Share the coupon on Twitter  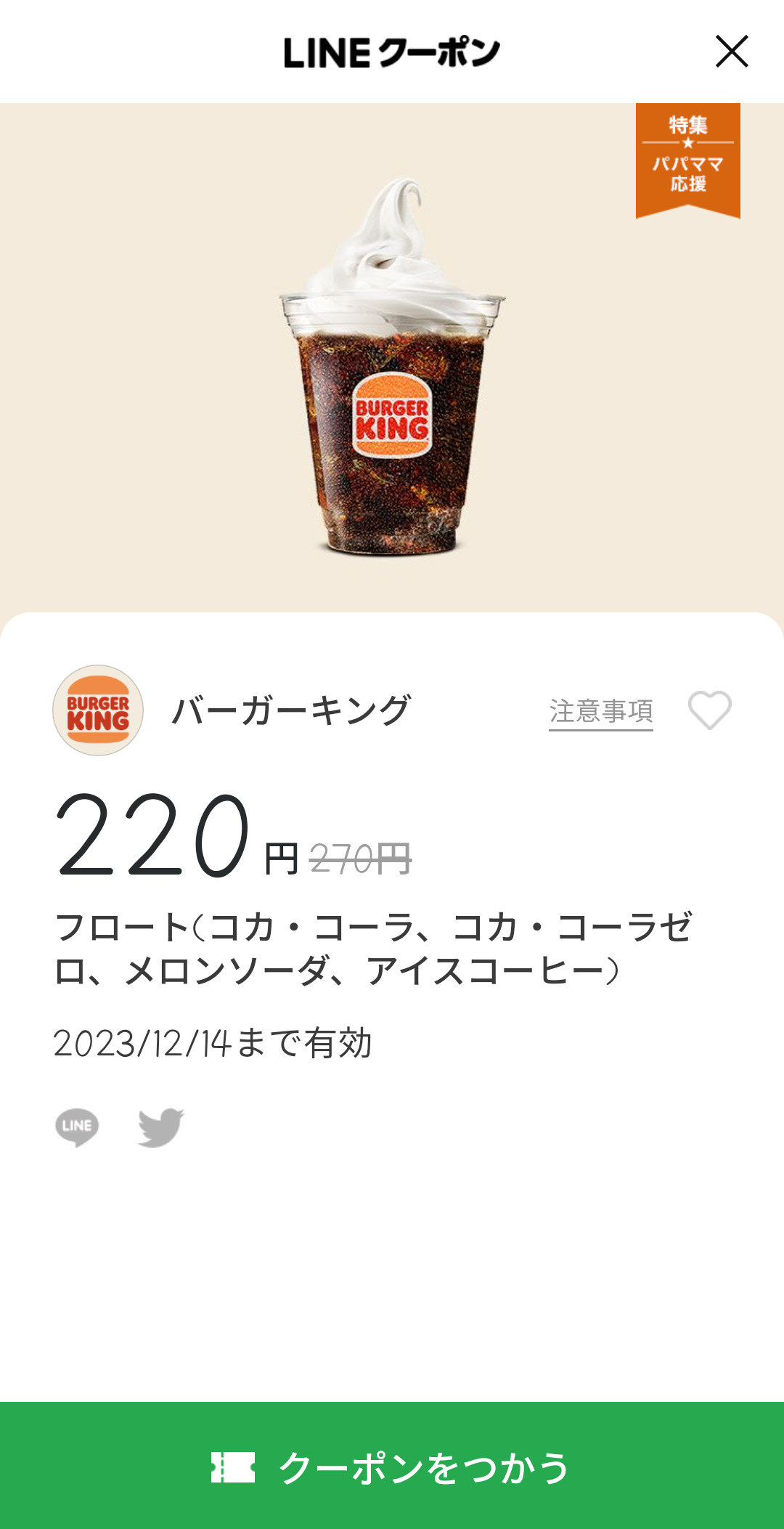[161, 1127]
